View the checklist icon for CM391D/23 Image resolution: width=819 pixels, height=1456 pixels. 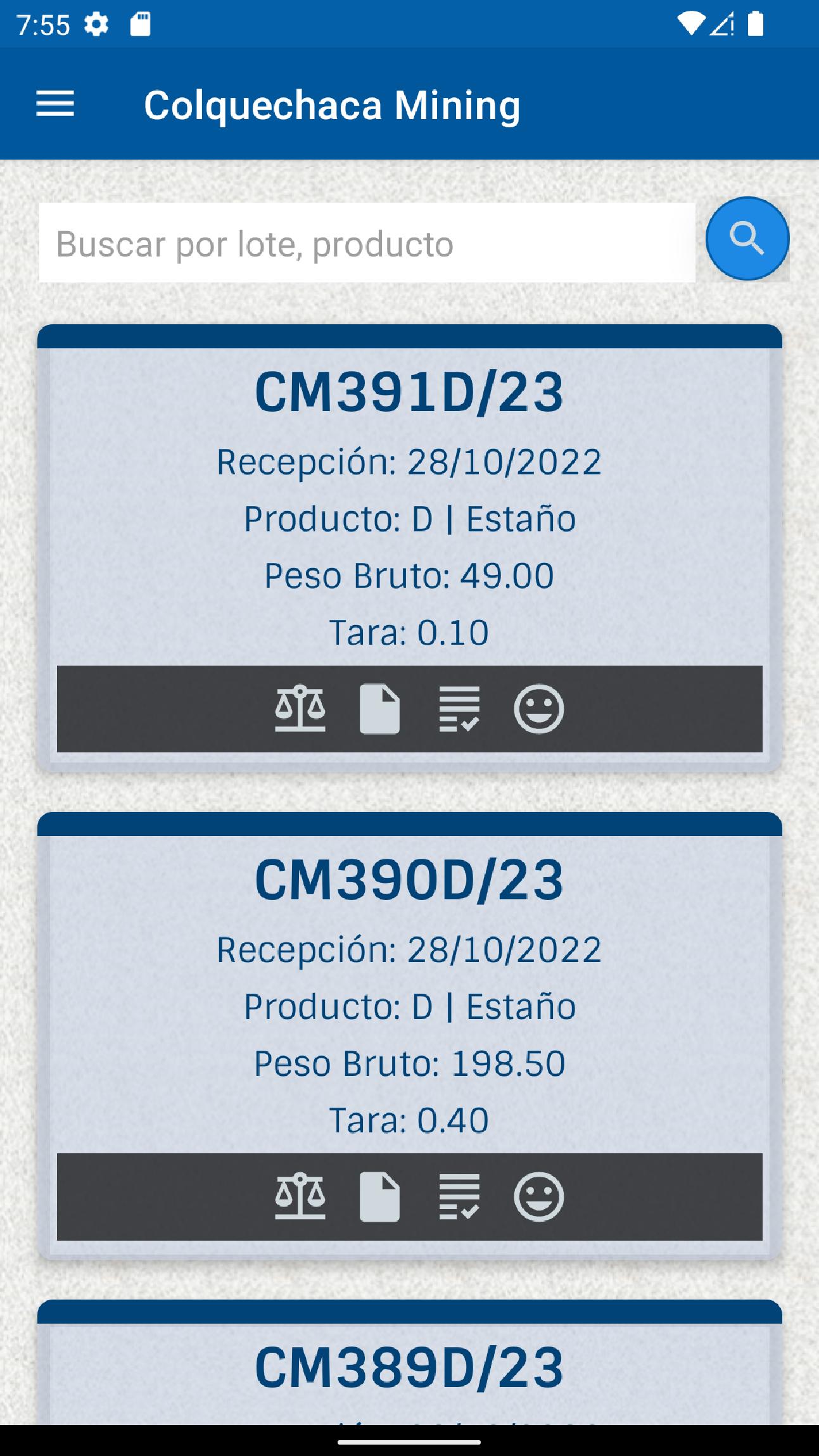[x=459, y=709]
